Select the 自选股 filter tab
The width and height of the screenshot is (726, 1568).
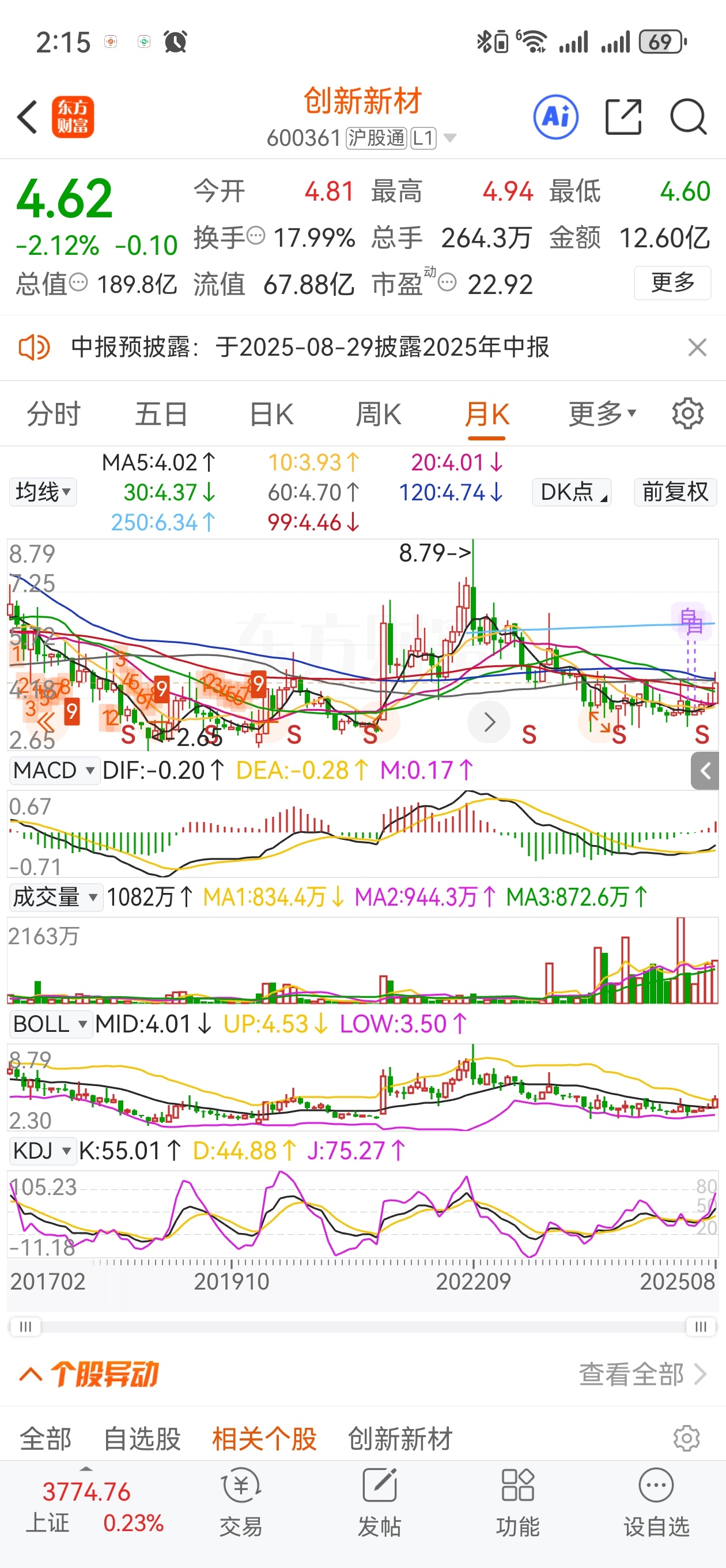[142, 1439]
